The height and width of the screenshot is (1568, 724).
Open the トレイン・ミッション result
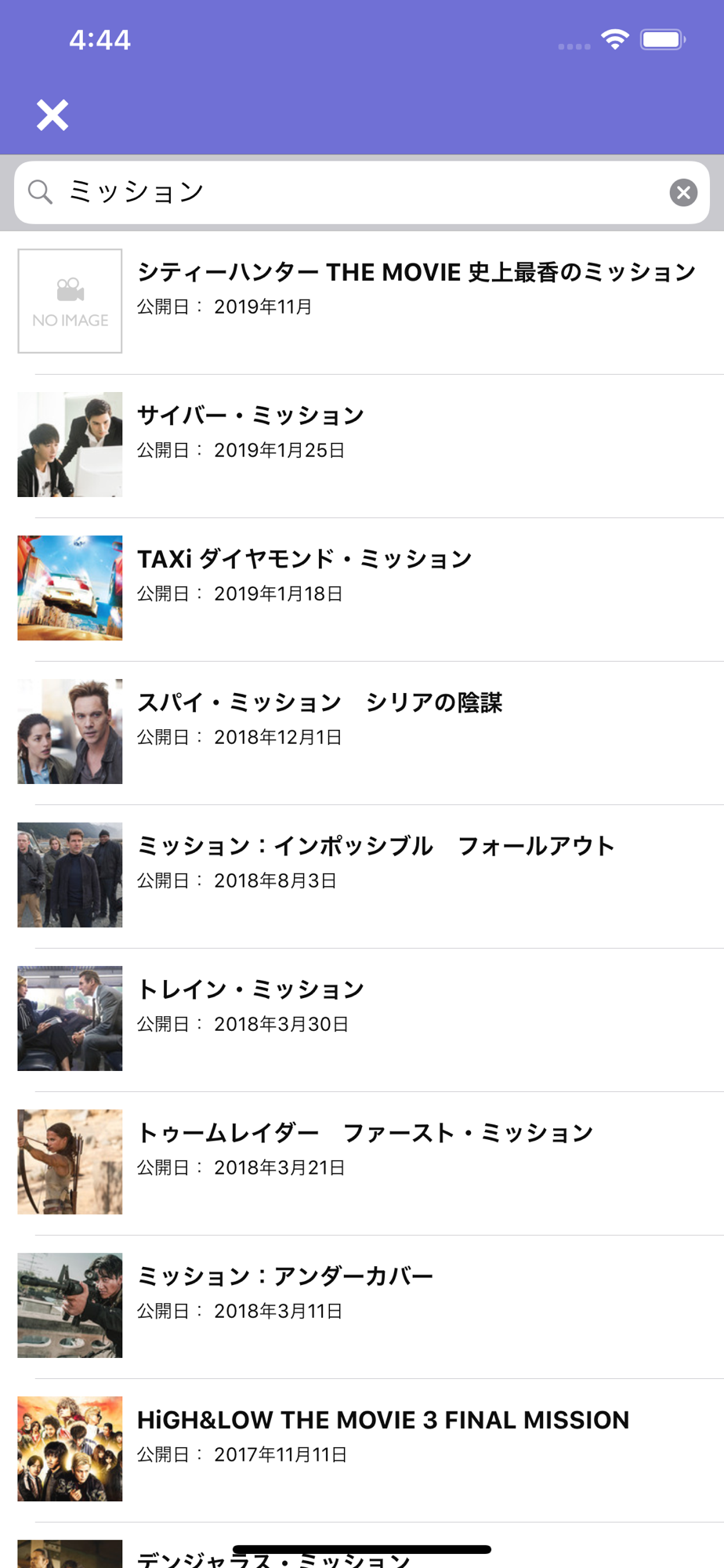pos(362,1019)
